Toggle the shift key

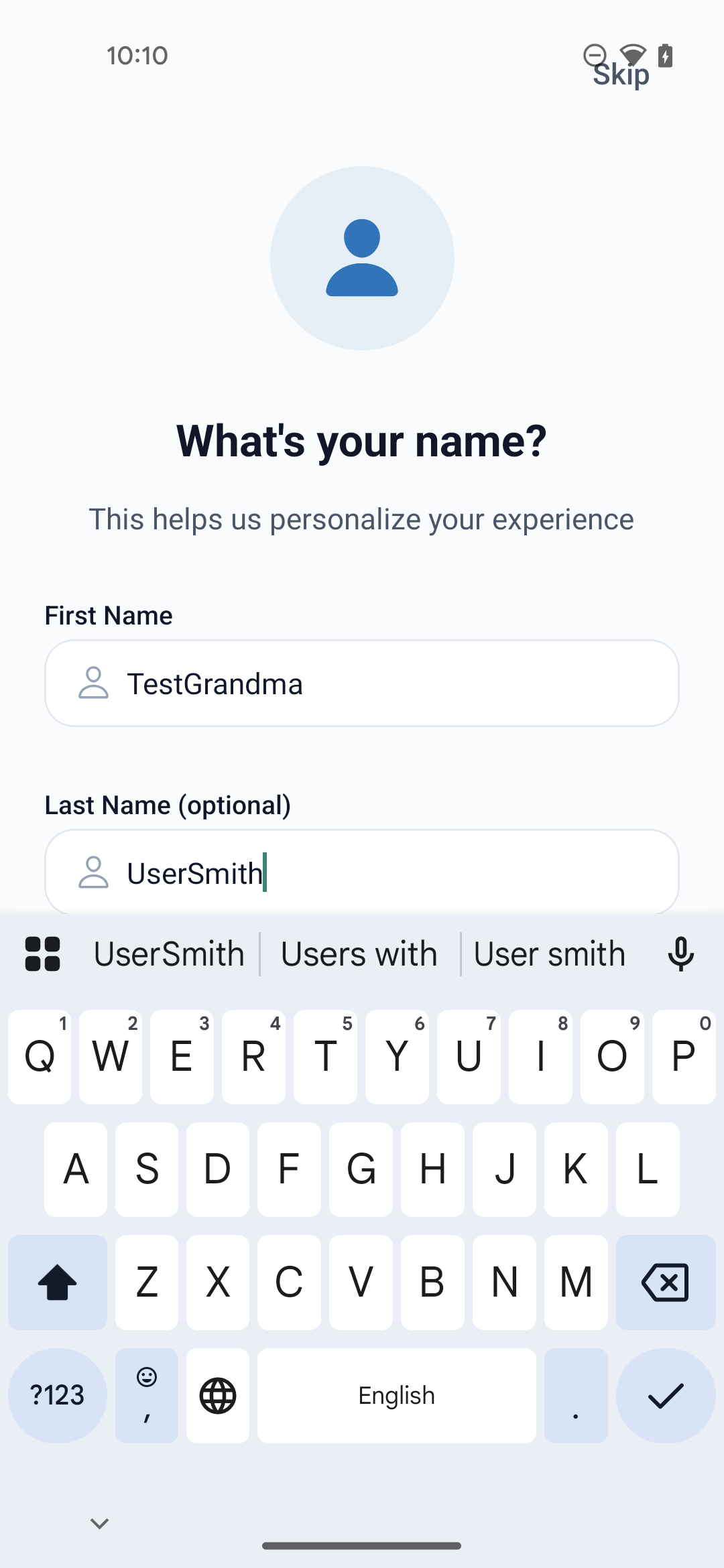[x=58, y=1283]
